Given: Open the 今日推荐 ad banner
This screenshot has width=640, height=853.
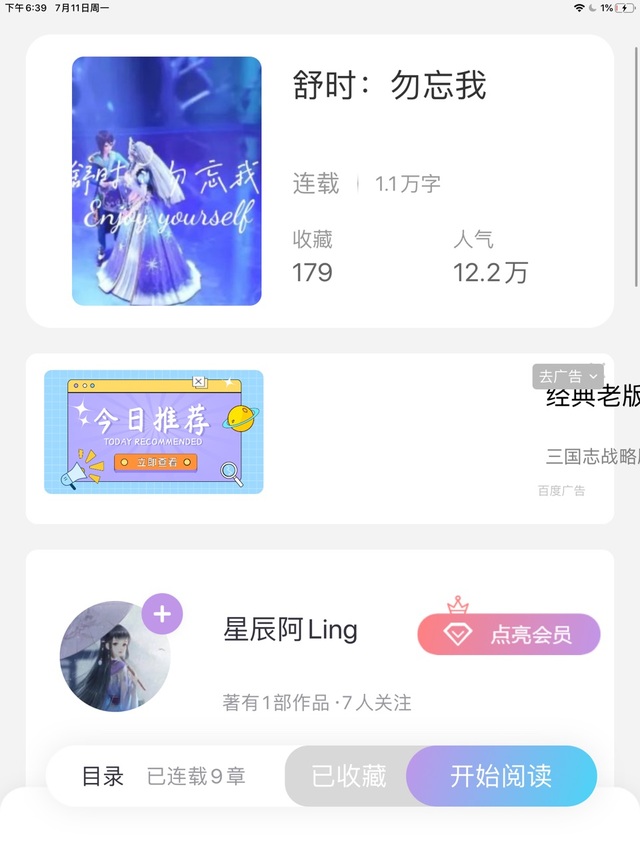Looking at the screenshot, I should click(154, 432).
